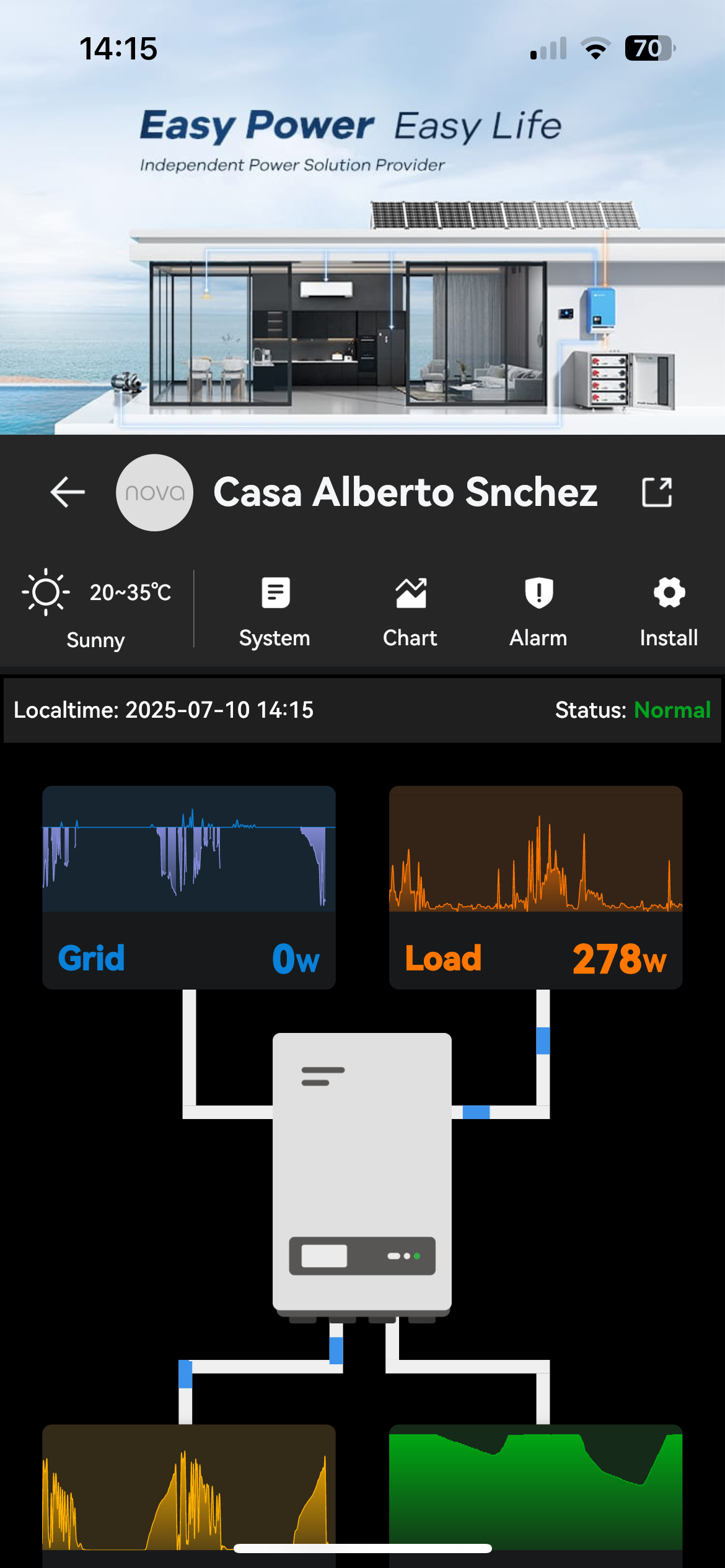Tap the share icon next to the plant name
The height and width of the screenshot is (1568, 725).
point(656,492)
